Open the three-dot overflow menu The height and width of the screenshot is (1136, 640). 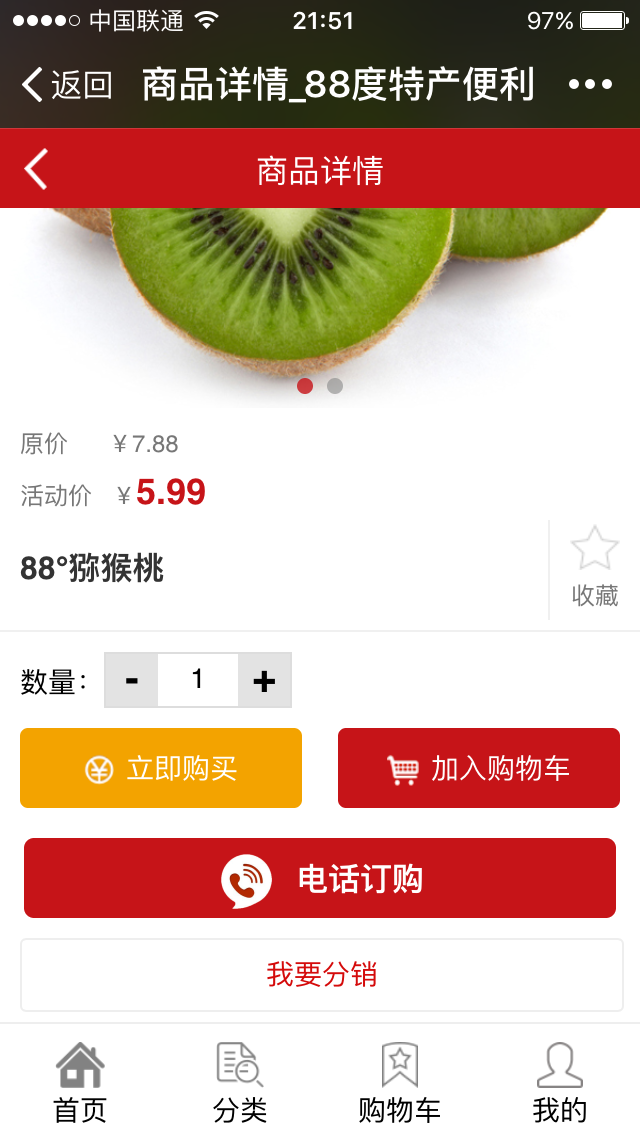pyautogui.click(x=590, y=85)
